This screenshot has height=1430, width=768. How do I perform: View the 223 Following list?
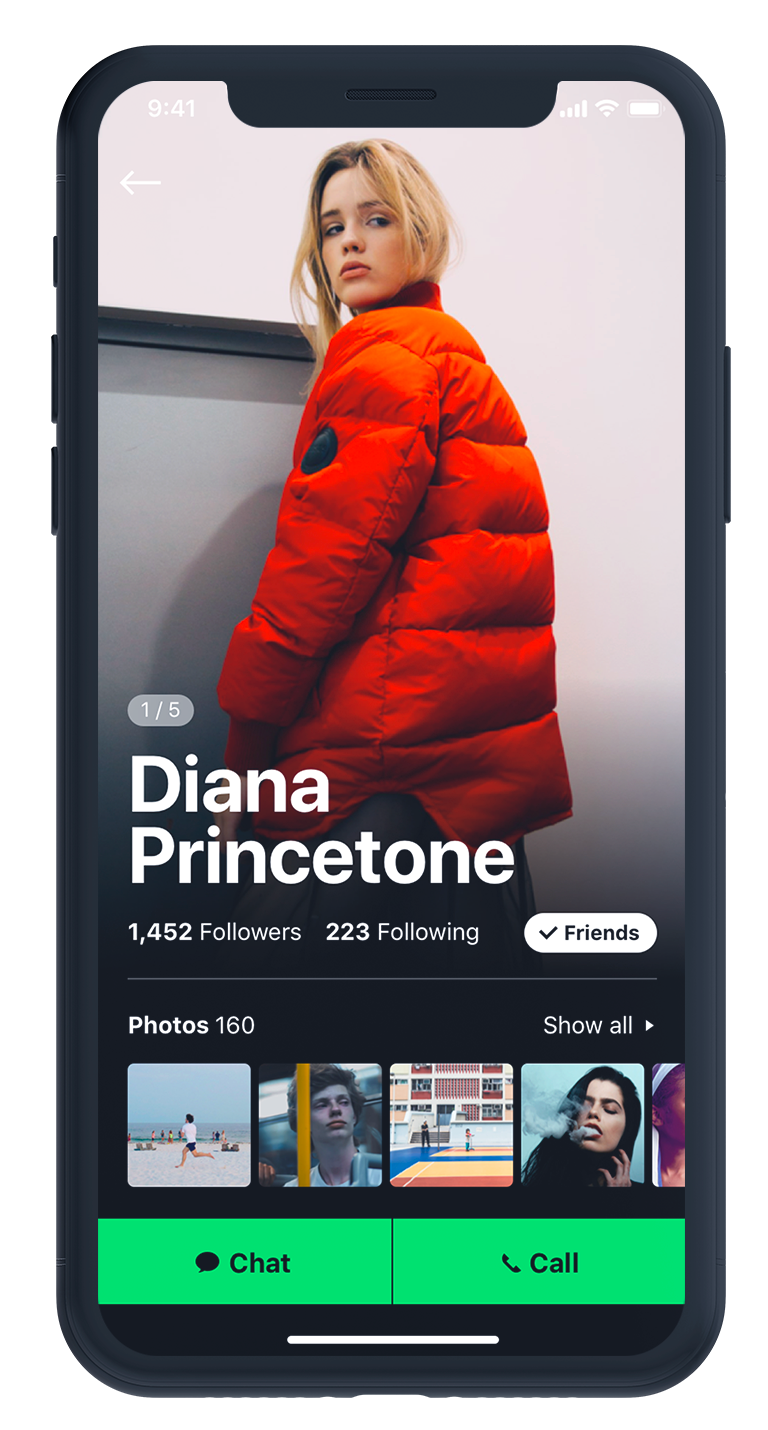[x=402, y=932]
